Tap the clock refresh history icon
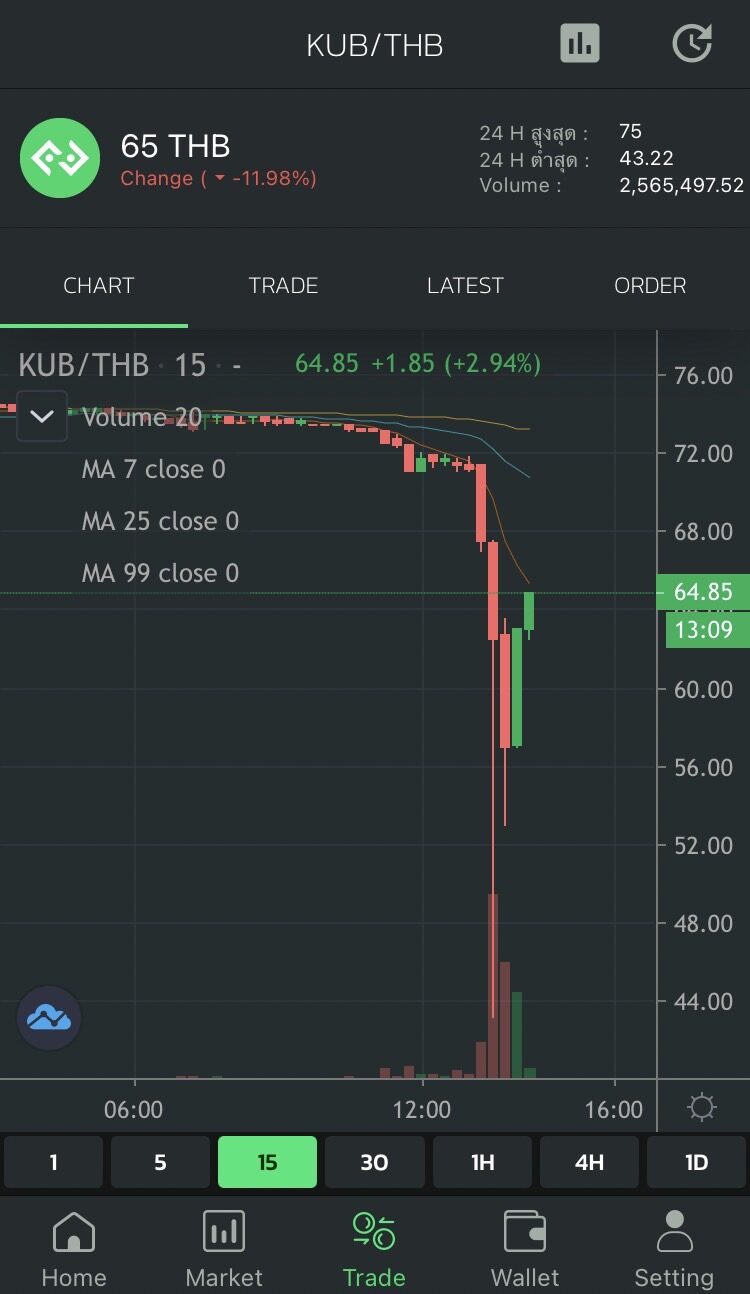The height and width of the screenshot is (1294, 750). point(692,44)
